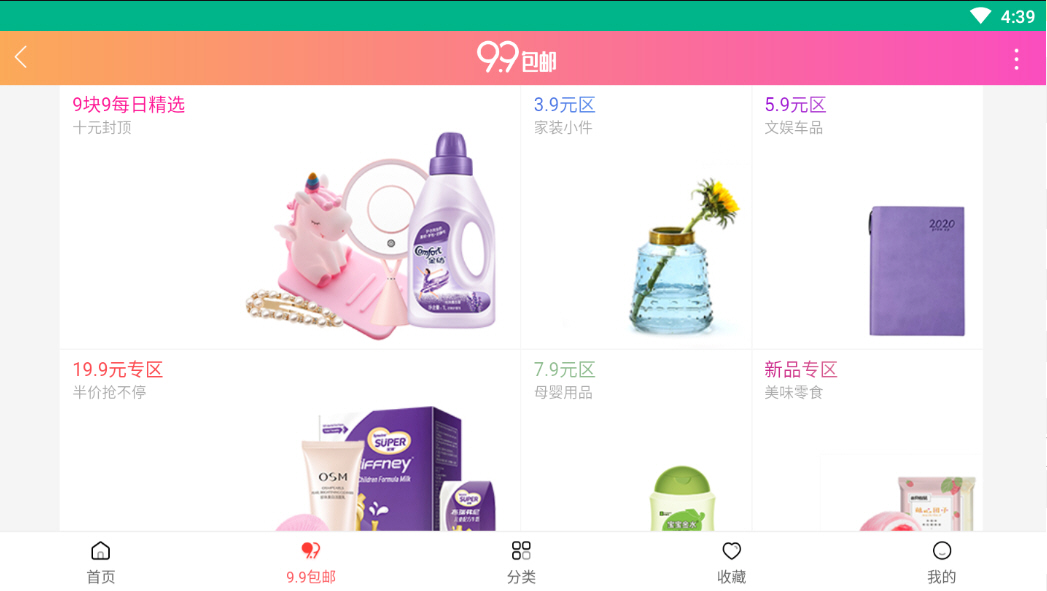Open the 9块9每日精选 section
This screenshot has height=591, width=1047.
click(289, 217)
